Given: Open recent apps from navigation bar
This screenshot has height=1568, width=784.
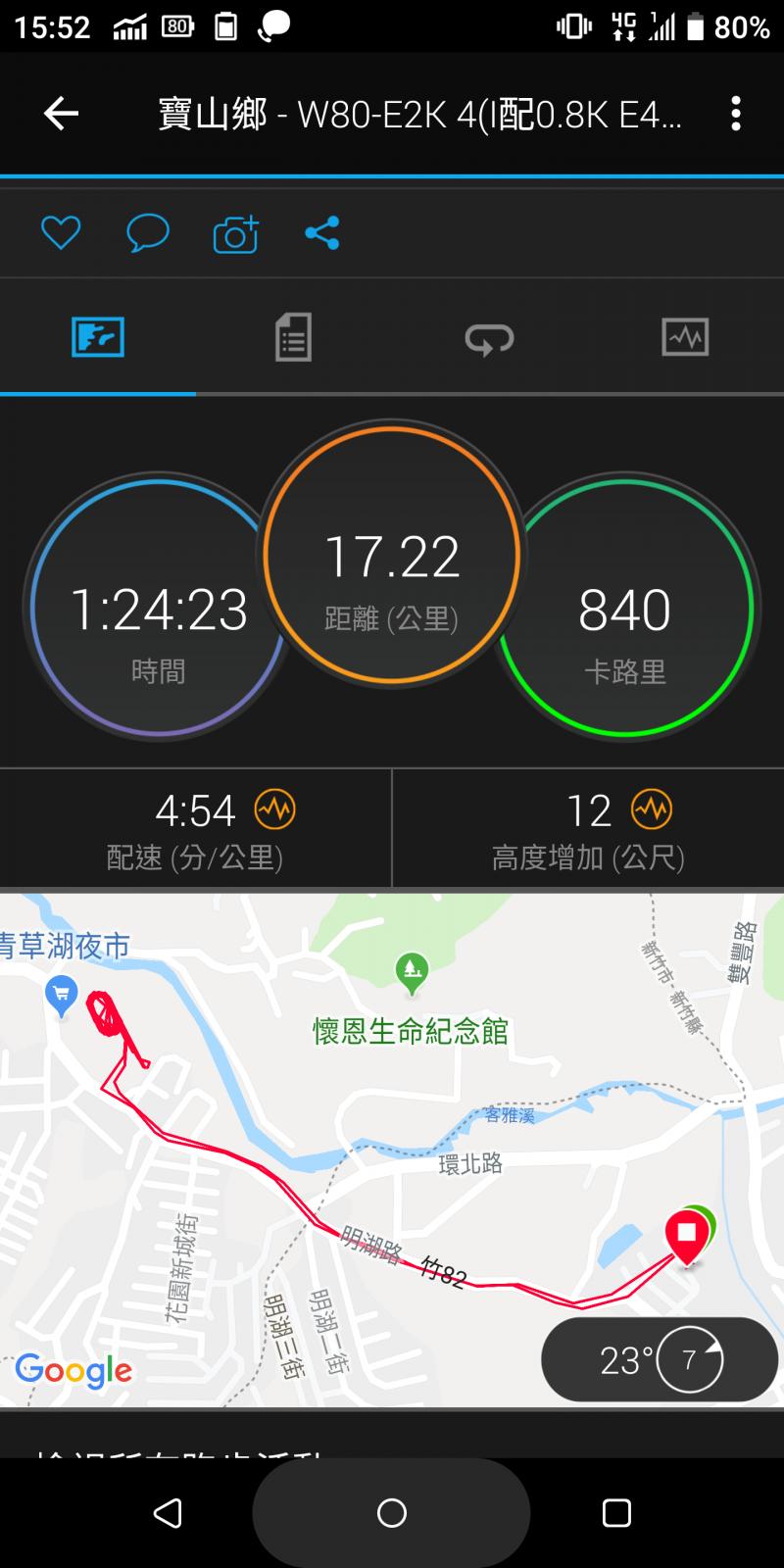Looking at the screenshot, I should pos(616,1513).
